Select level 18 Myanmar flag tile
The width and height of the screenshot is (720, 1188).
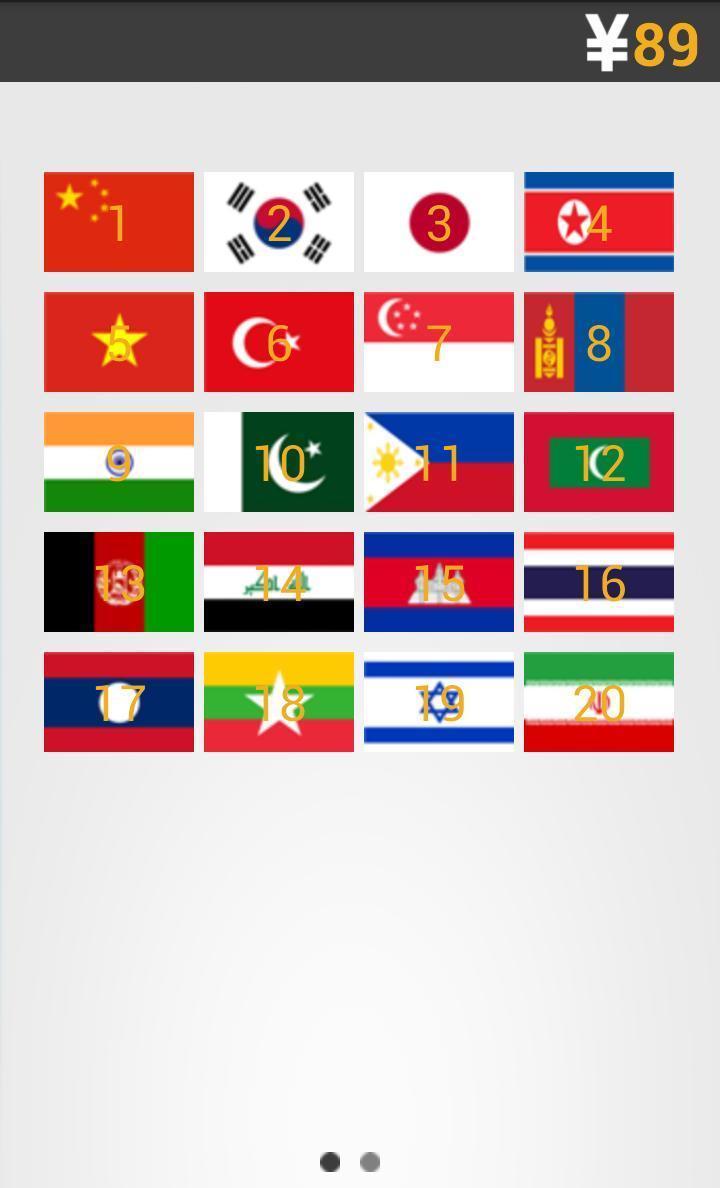tap(279, 702)
